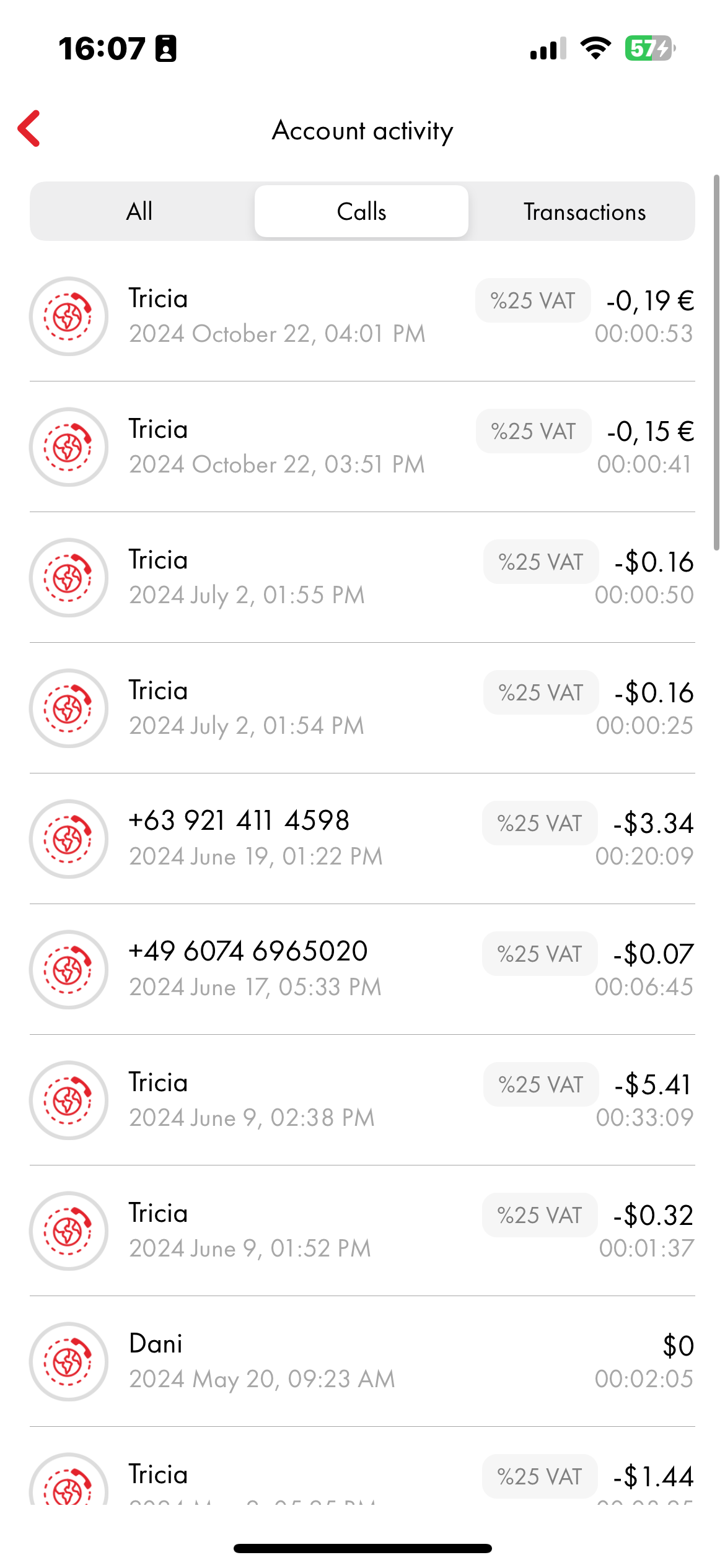Select the Calls tab
The image size is (725, 1568).
pos(361,212)
